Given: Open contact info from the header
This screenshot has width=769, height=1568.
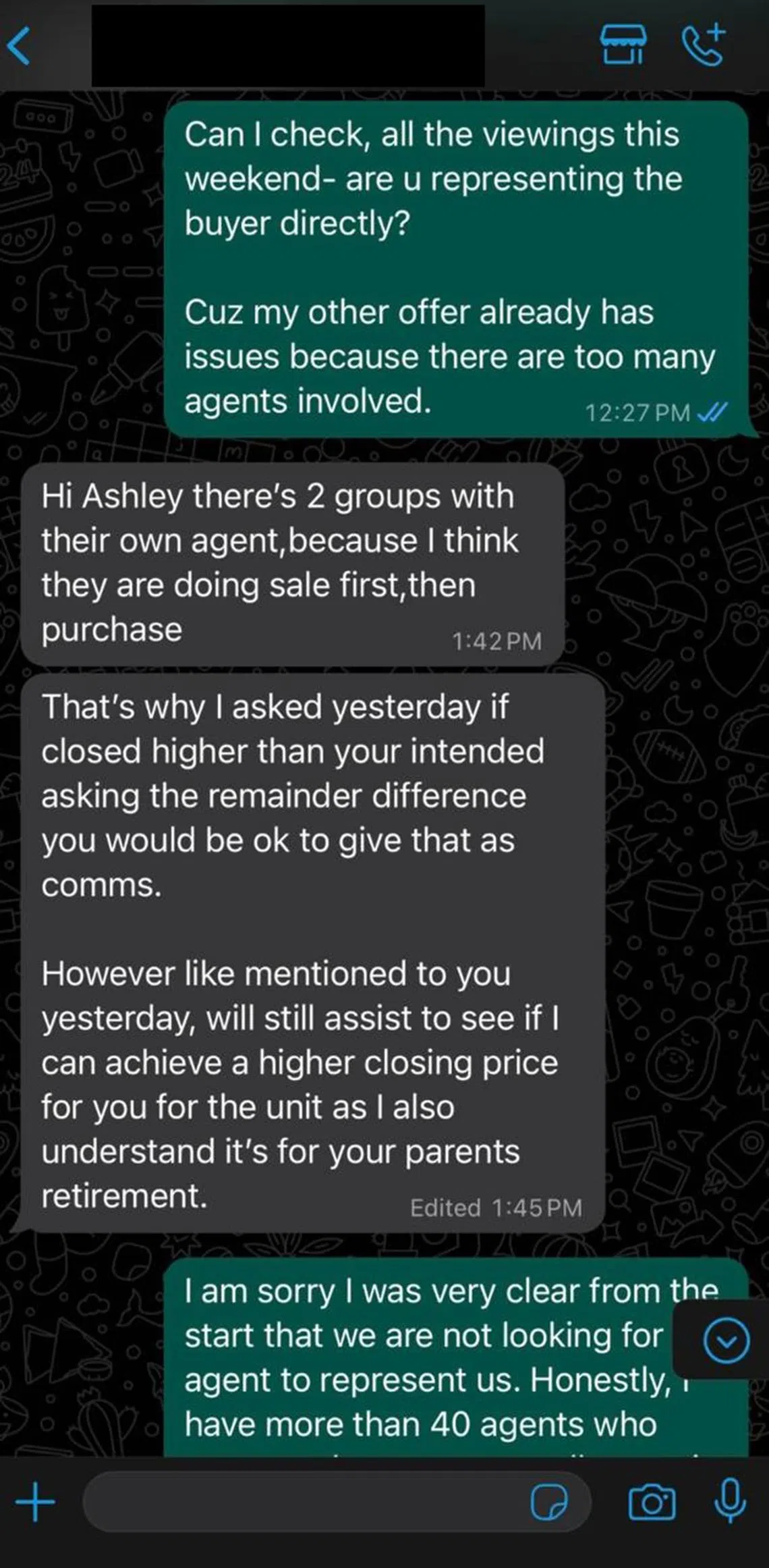Looking at the screenshot, I should [288, 46].
